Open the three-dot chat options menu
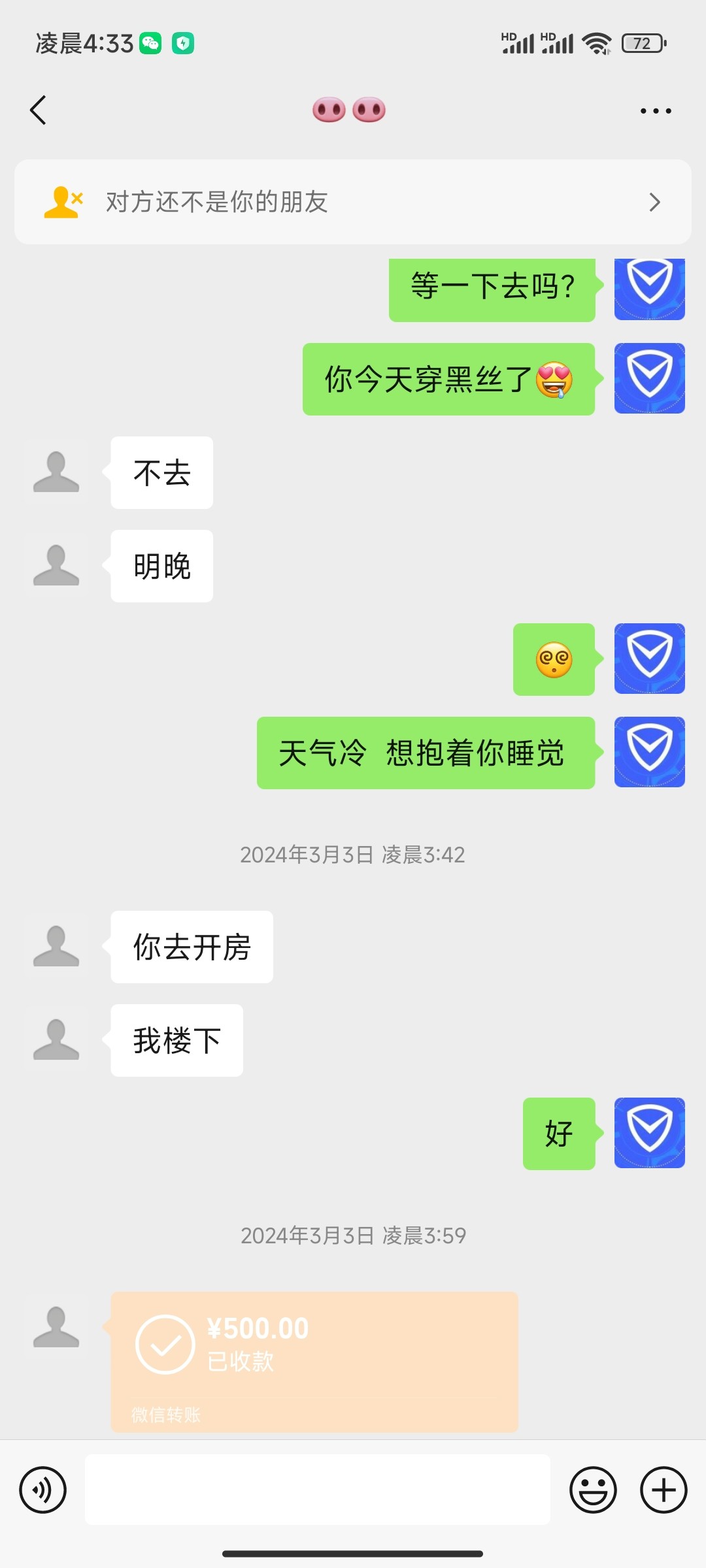The image size is (706, 1568). [x=656, y=111]
